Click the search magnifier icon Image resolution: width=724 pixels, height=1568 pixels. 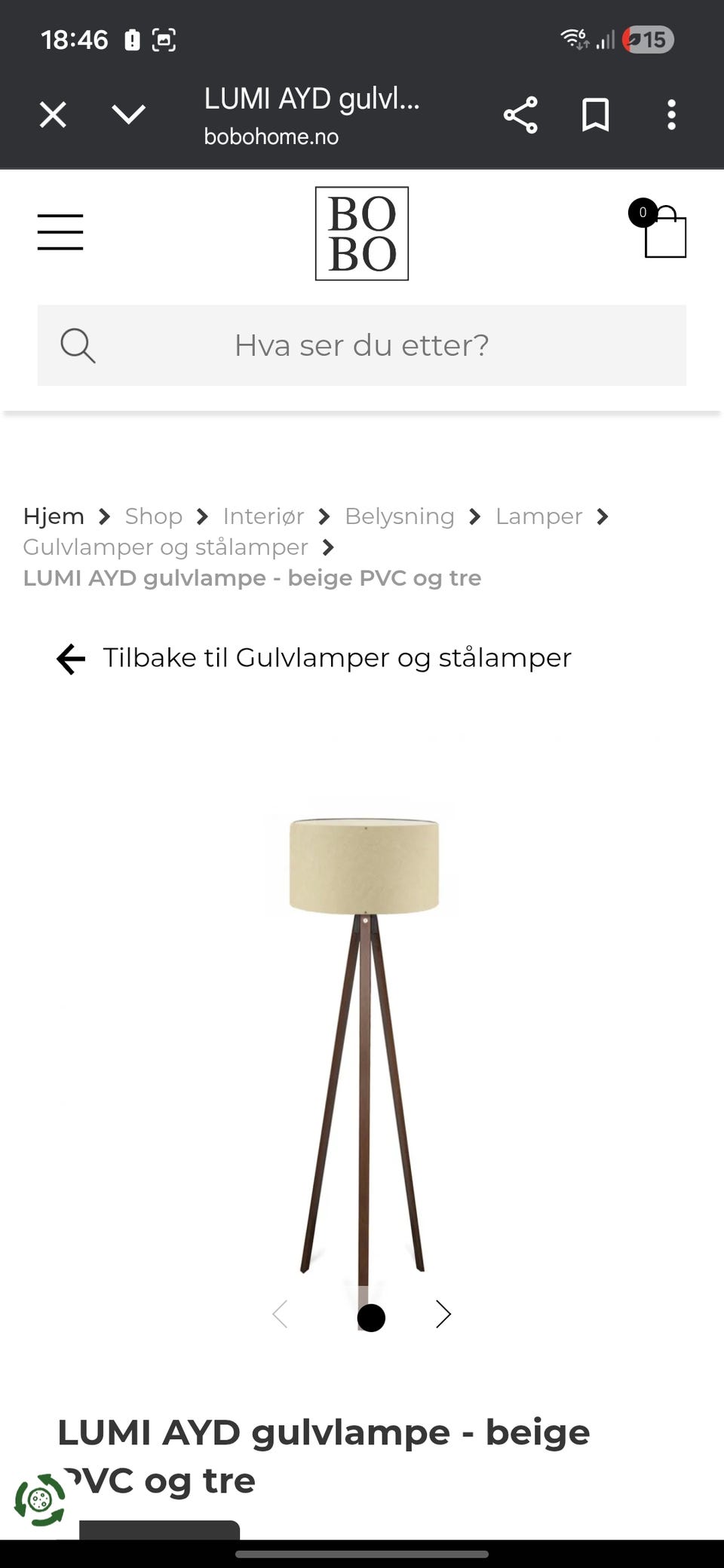(x=78, y=345)
